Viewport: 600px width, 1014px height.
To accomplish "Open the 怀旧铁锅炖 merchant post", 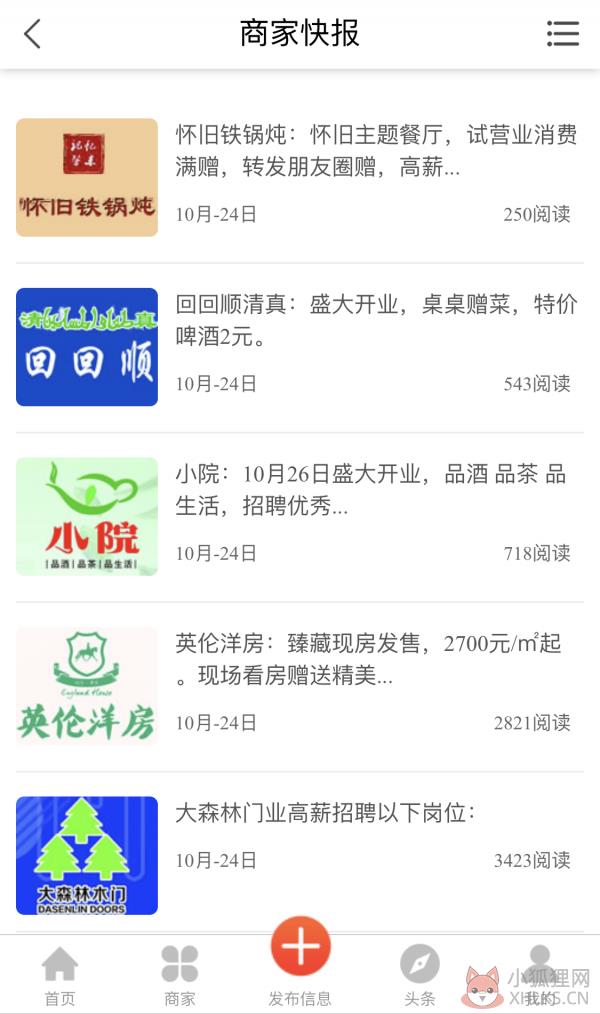I will point(300,178).
